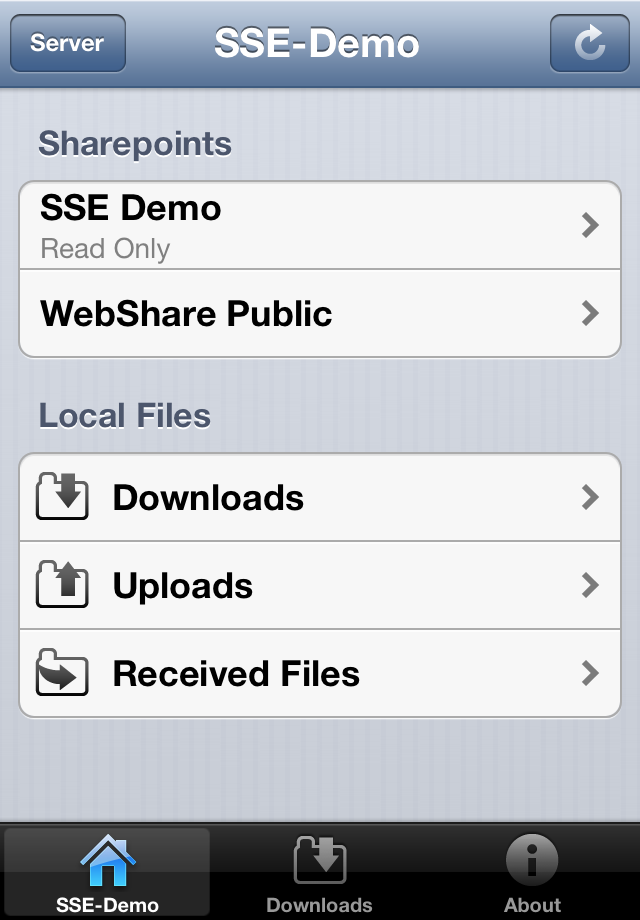Open the Uploads folder

tap(320, 585)
